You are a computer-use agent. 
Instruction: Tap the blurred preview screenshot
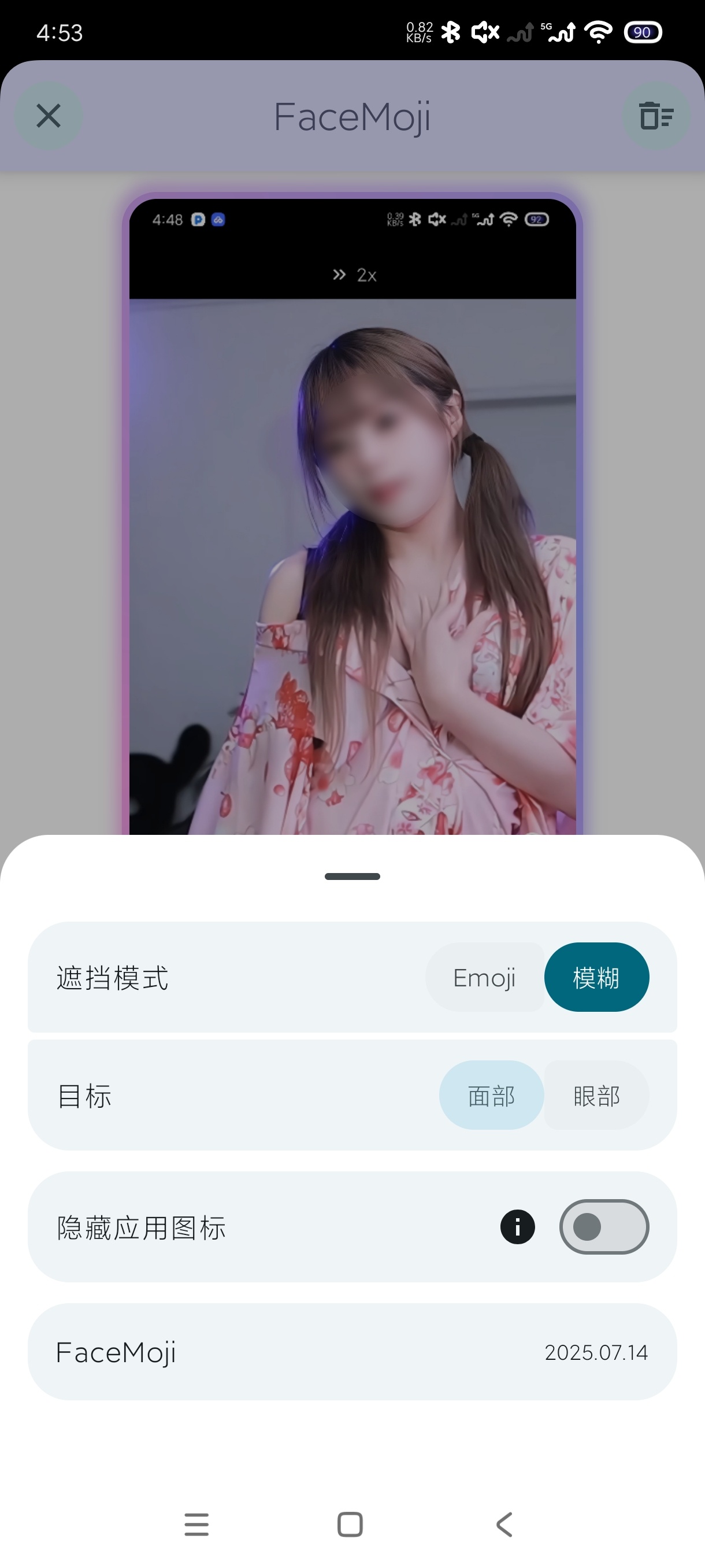point(352,548)
